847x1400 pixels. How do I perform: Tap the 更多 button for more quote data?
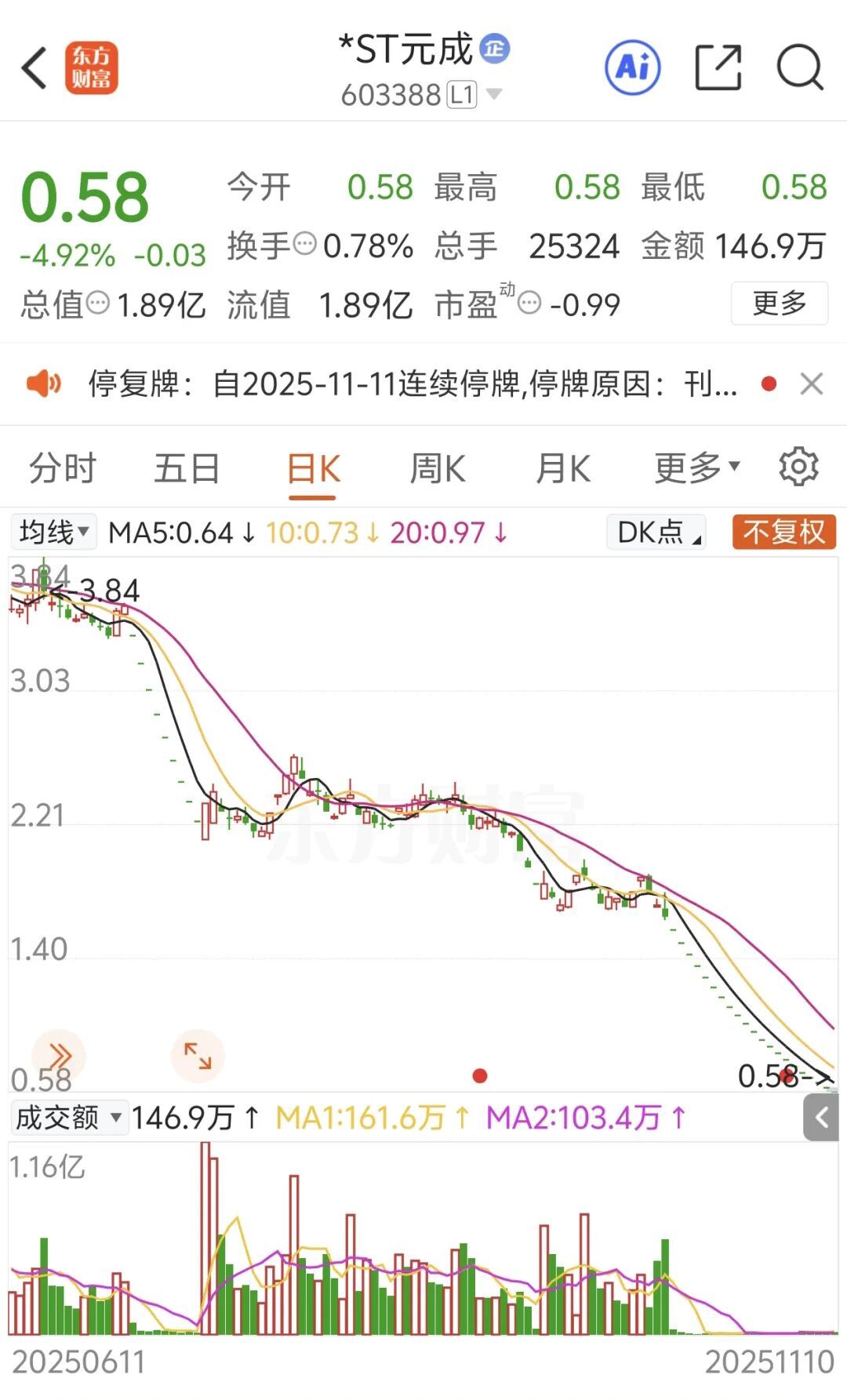(779, 303)
